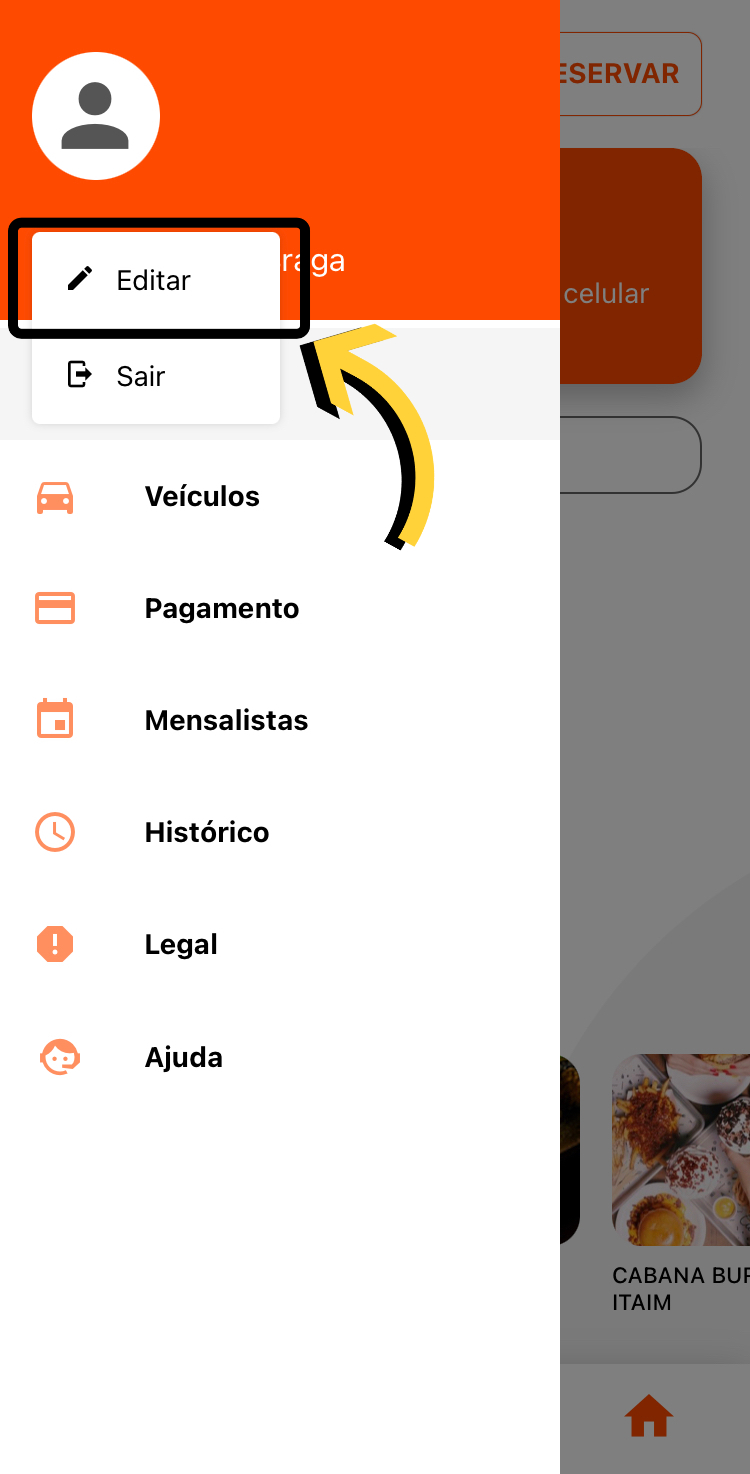Tap the home icon in bottom bar
This screenshot has height=1474, width=750.
point(648,1417)
